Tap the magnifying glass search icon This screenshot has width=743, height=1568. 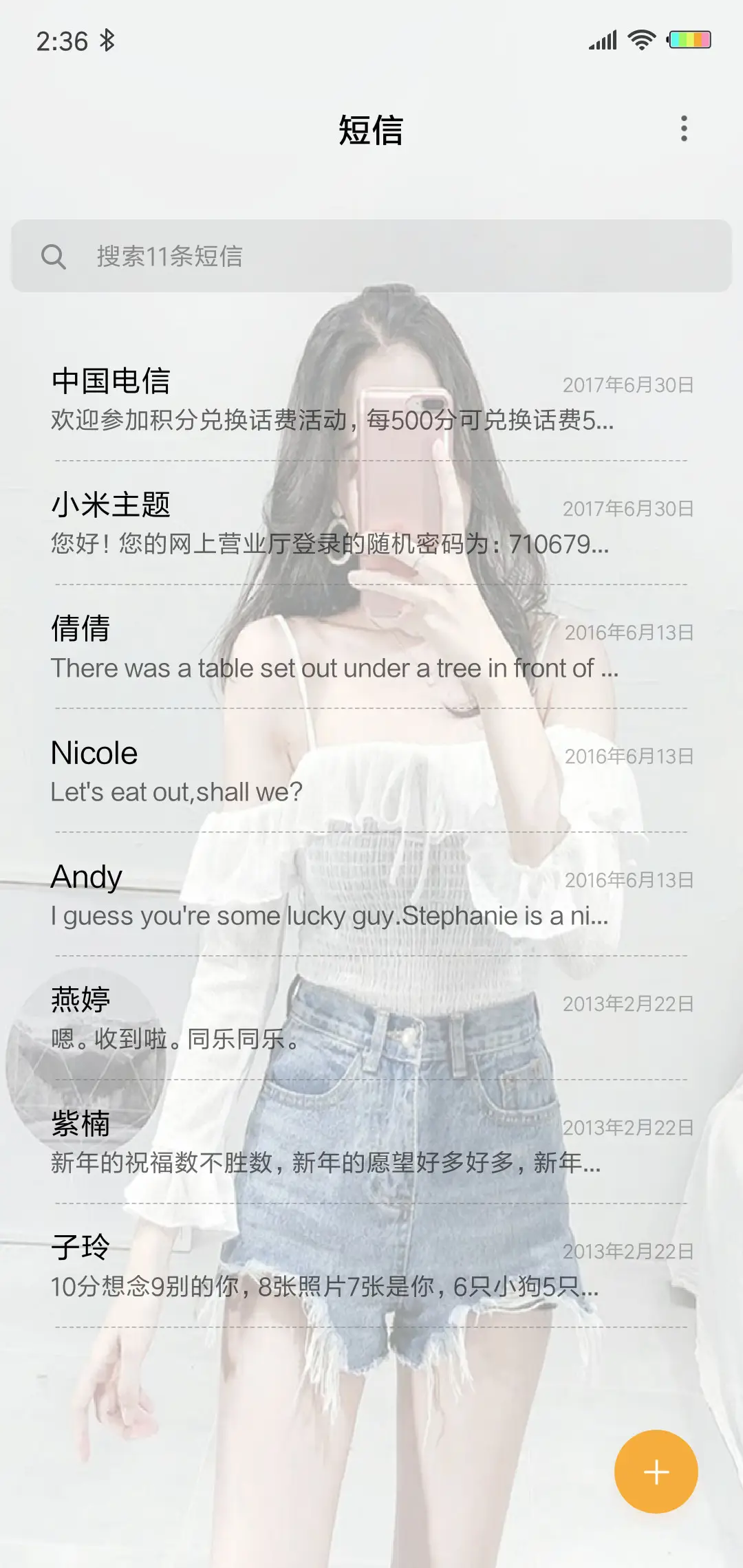pyautogui.click(x=55, y=257)
